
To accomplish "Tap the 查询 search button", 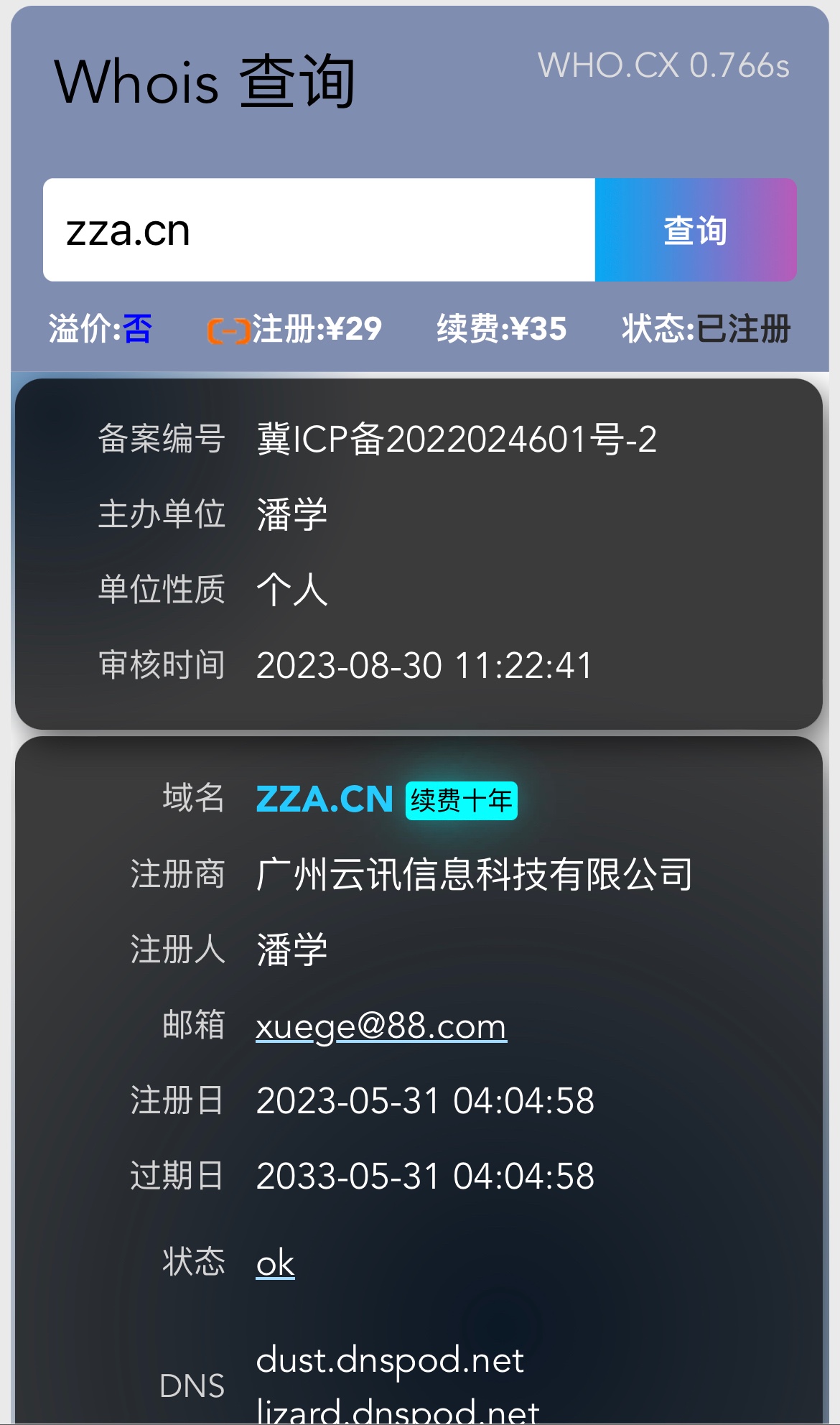I will coord(695,231).
